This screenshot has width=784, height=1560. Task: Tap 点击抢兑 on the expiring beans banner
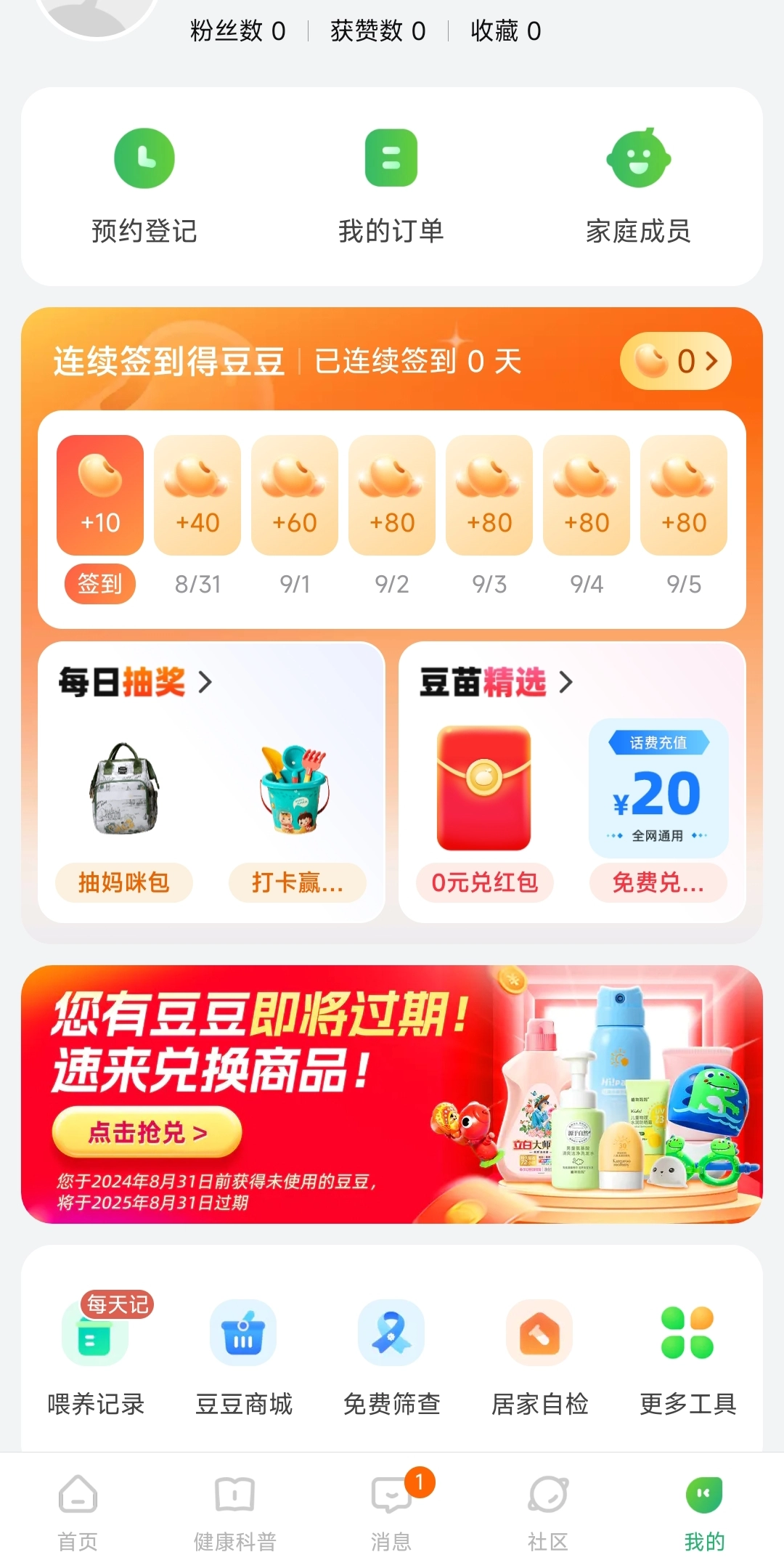pyautogui.click(x=147, y=1132)
